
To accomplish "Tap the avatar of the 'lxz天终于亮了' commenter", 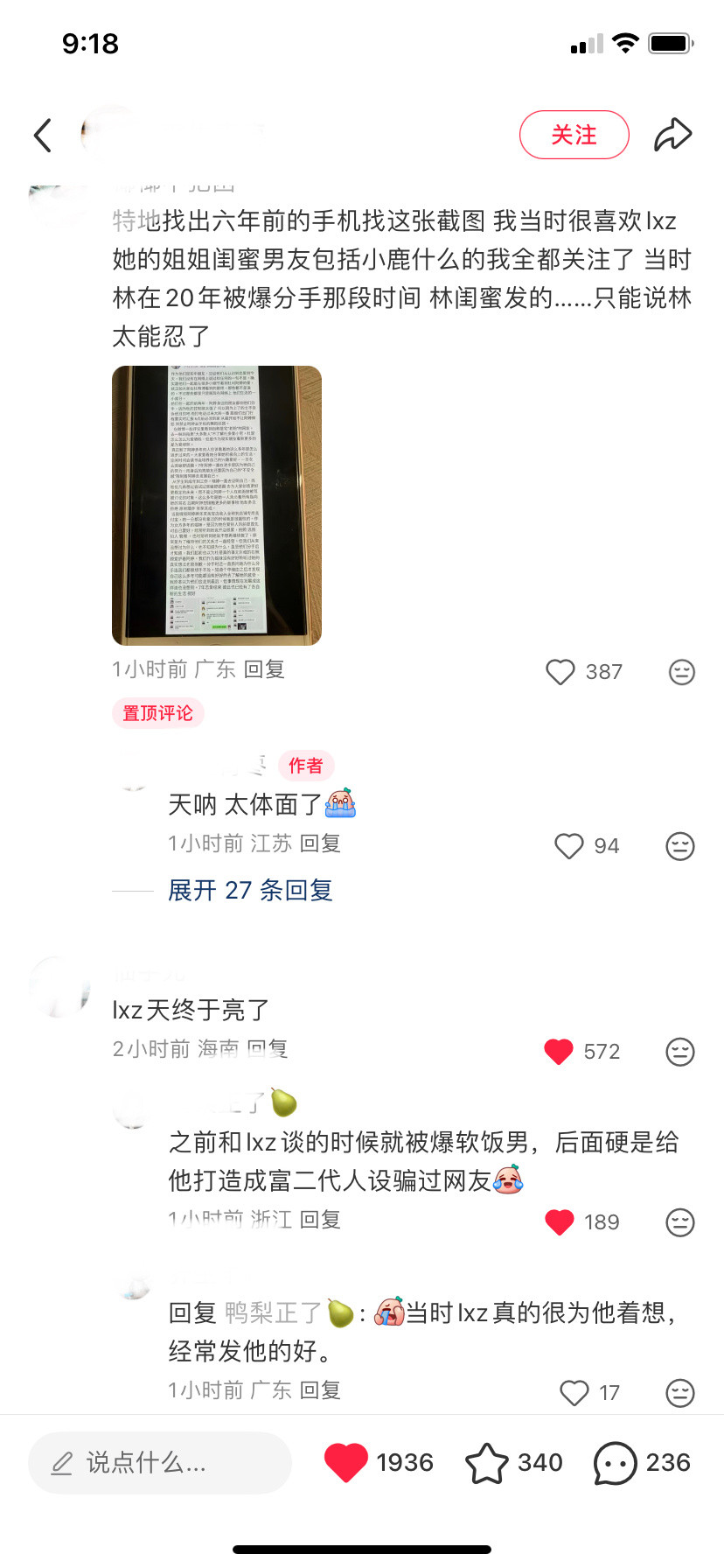I will pyautogui.click(x=59, y=989).
